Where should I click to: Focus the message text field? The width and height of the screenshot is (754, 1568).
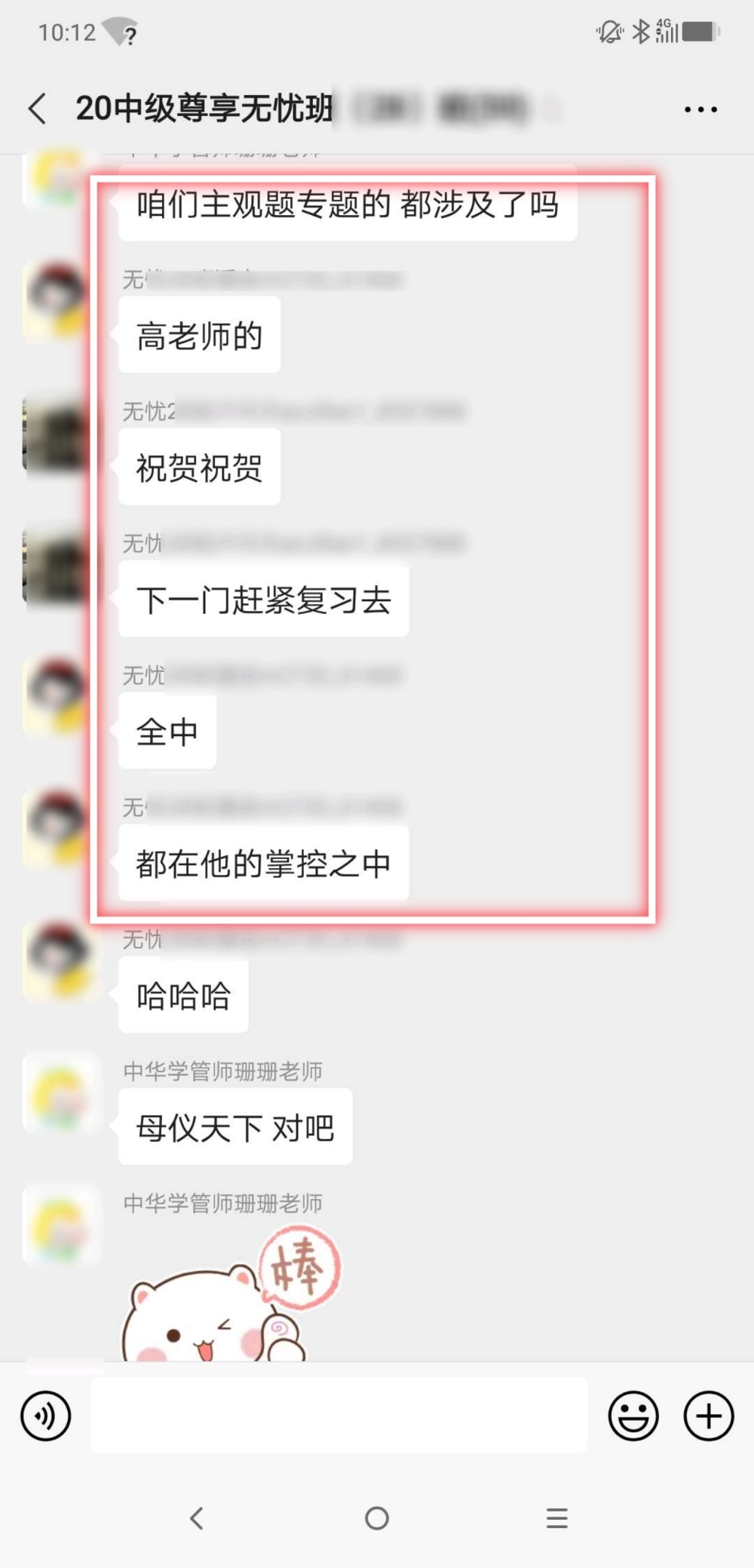(x=339, y=1416)
